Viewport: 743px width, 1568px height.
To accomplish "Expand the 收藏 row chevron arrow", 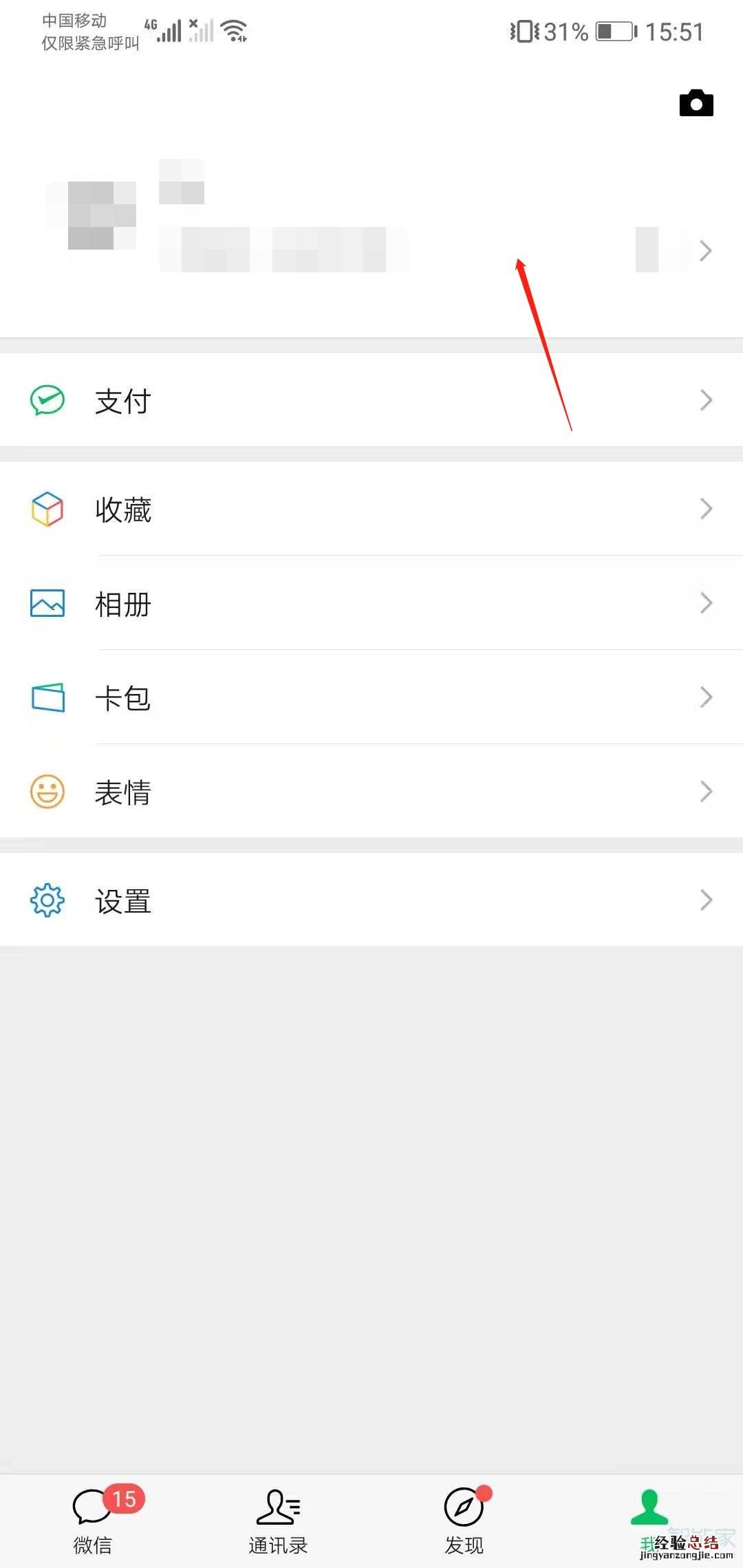I will (706, 509).
